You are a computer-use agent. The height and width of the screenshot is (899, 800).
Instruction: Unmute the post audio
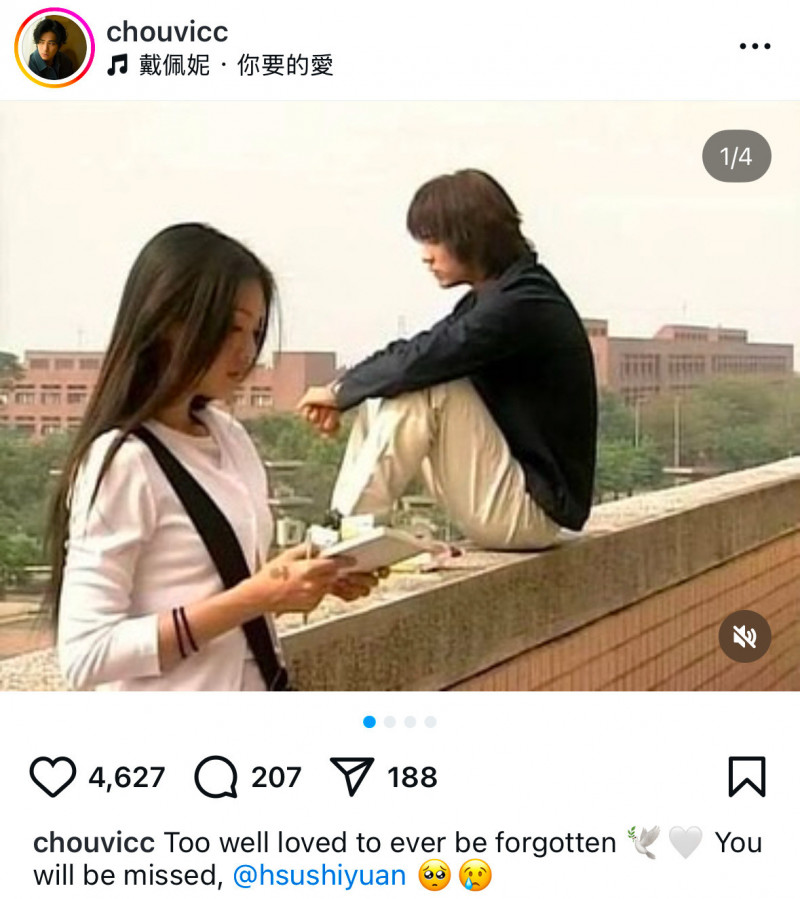(x=745, y=637)
